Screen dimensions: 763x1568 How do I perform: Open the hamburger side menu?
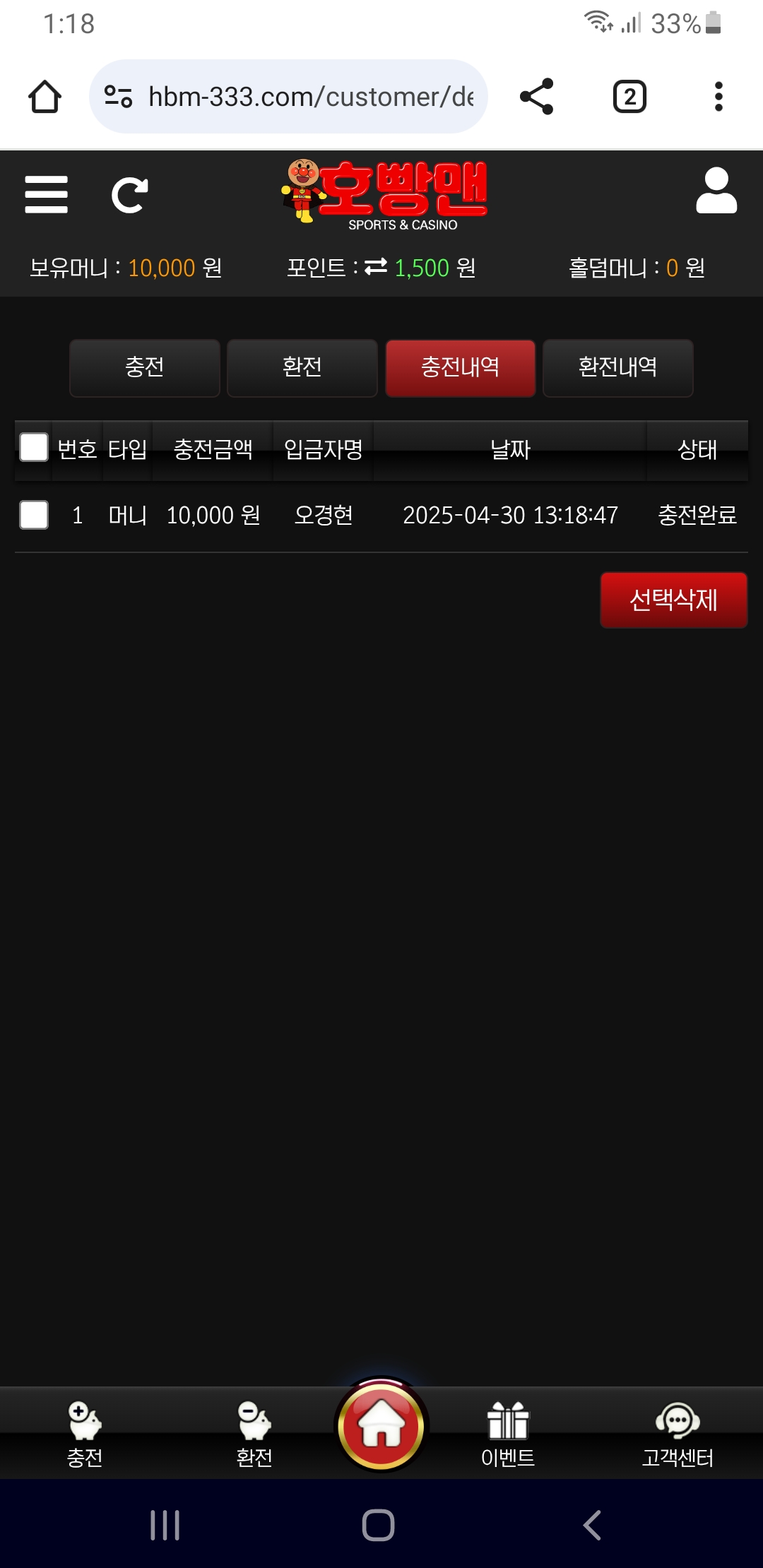46,195
